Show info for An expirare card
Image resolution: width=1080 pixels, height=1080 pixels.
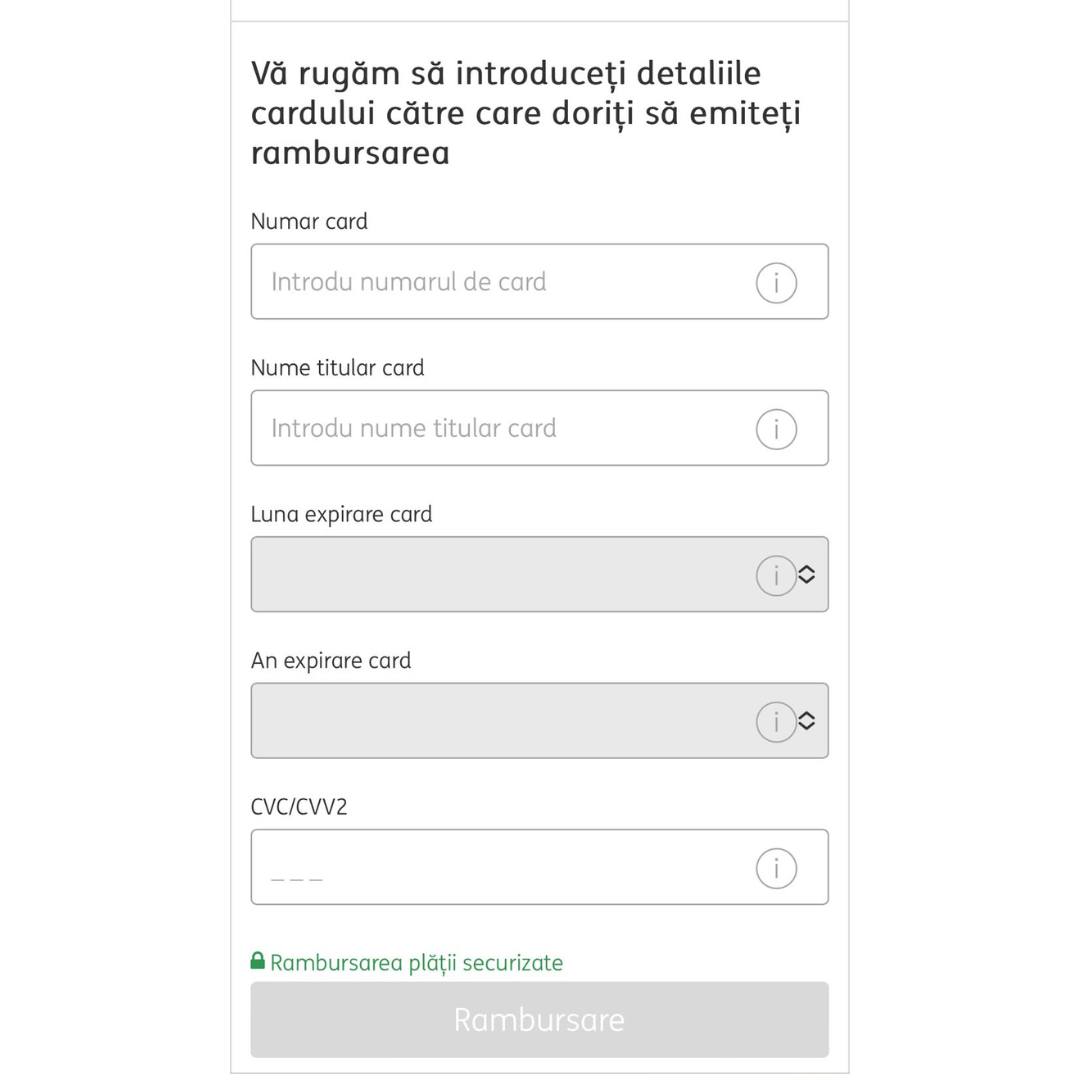[775, 721]
